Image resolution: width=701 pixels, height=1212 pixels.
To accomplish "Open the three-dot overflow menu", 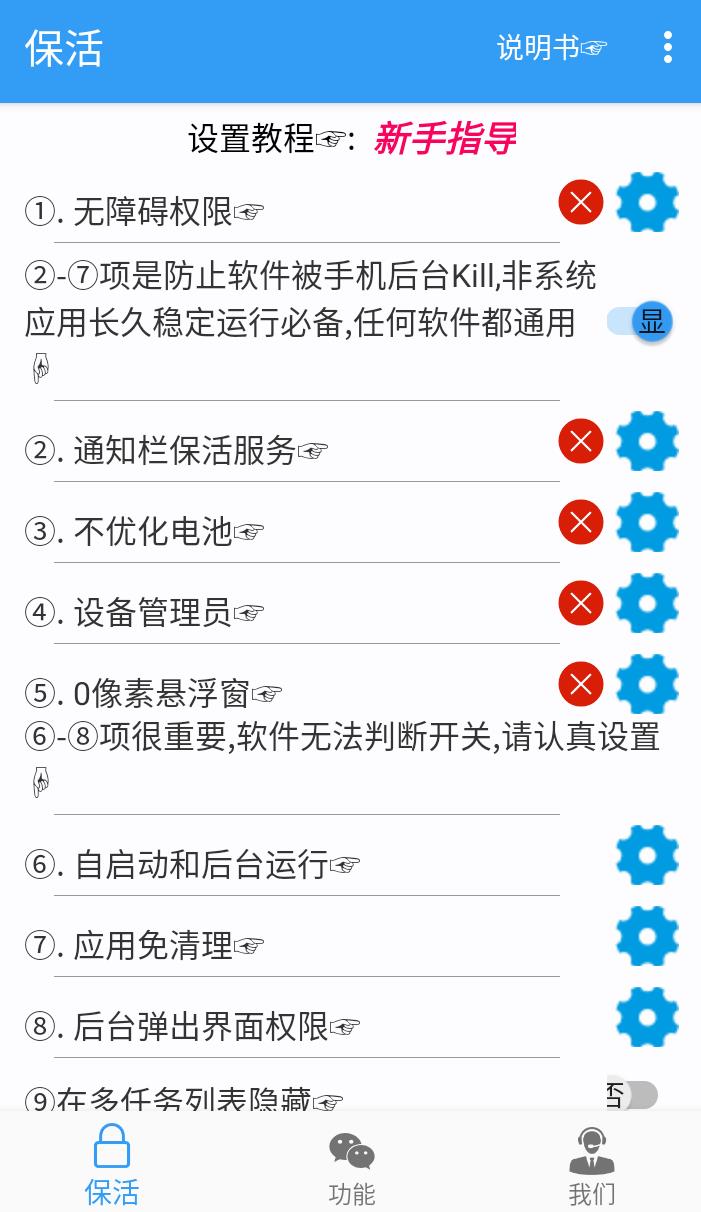I will click(x=667, y=47).
